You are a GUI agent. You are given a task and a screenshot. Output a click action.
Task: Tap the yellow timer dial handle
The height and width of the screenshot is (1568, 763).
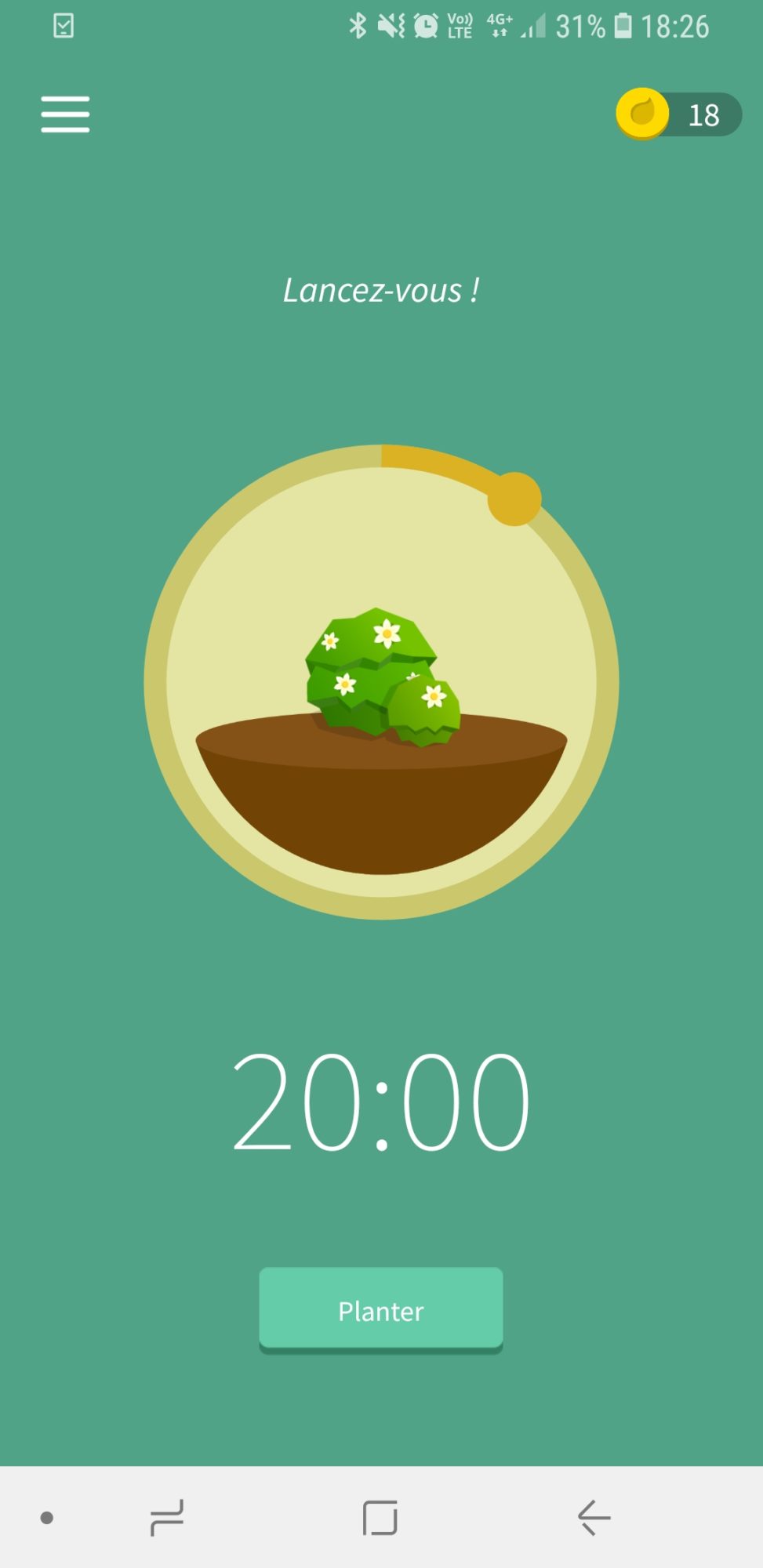click(x=514, y=499)
